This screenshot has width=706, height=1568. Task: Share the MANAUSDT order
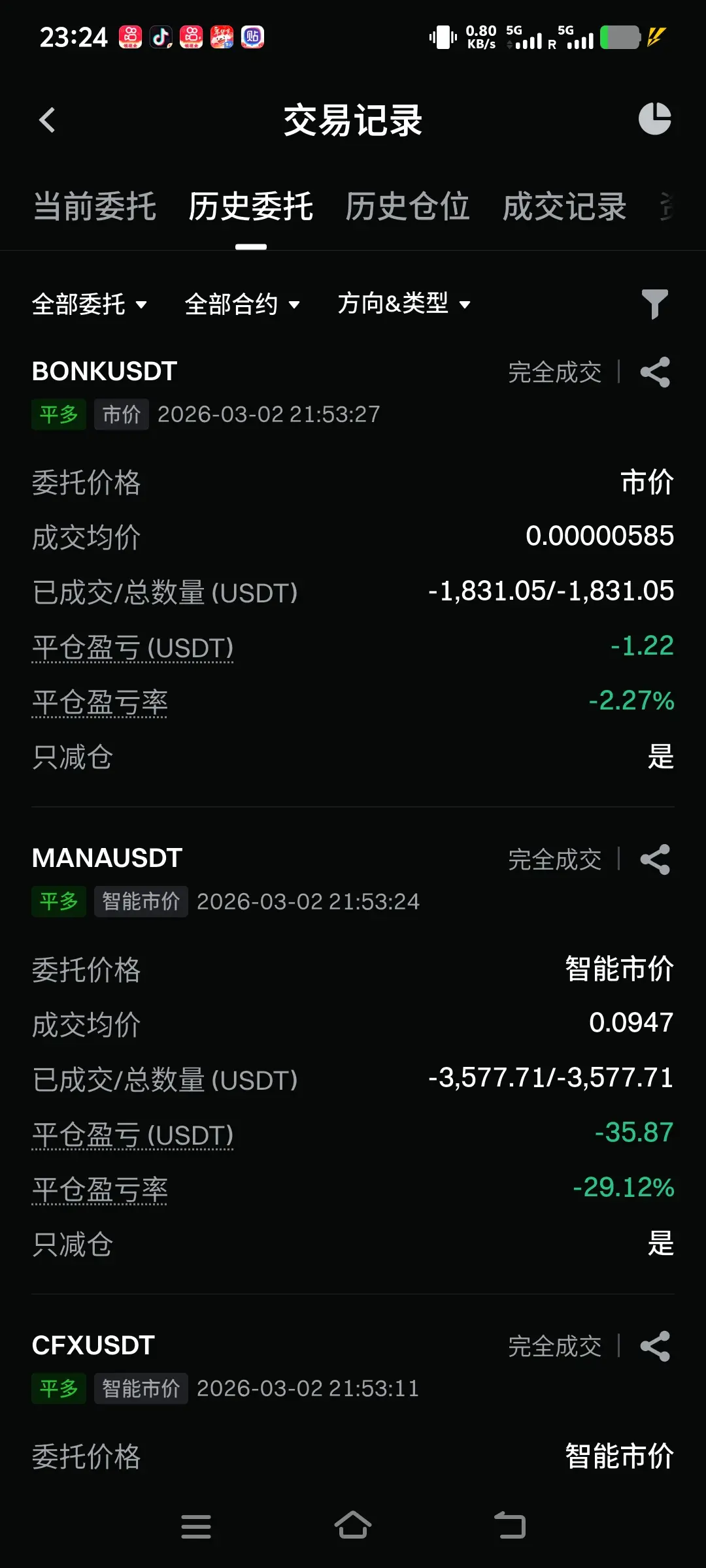[655, 860]
